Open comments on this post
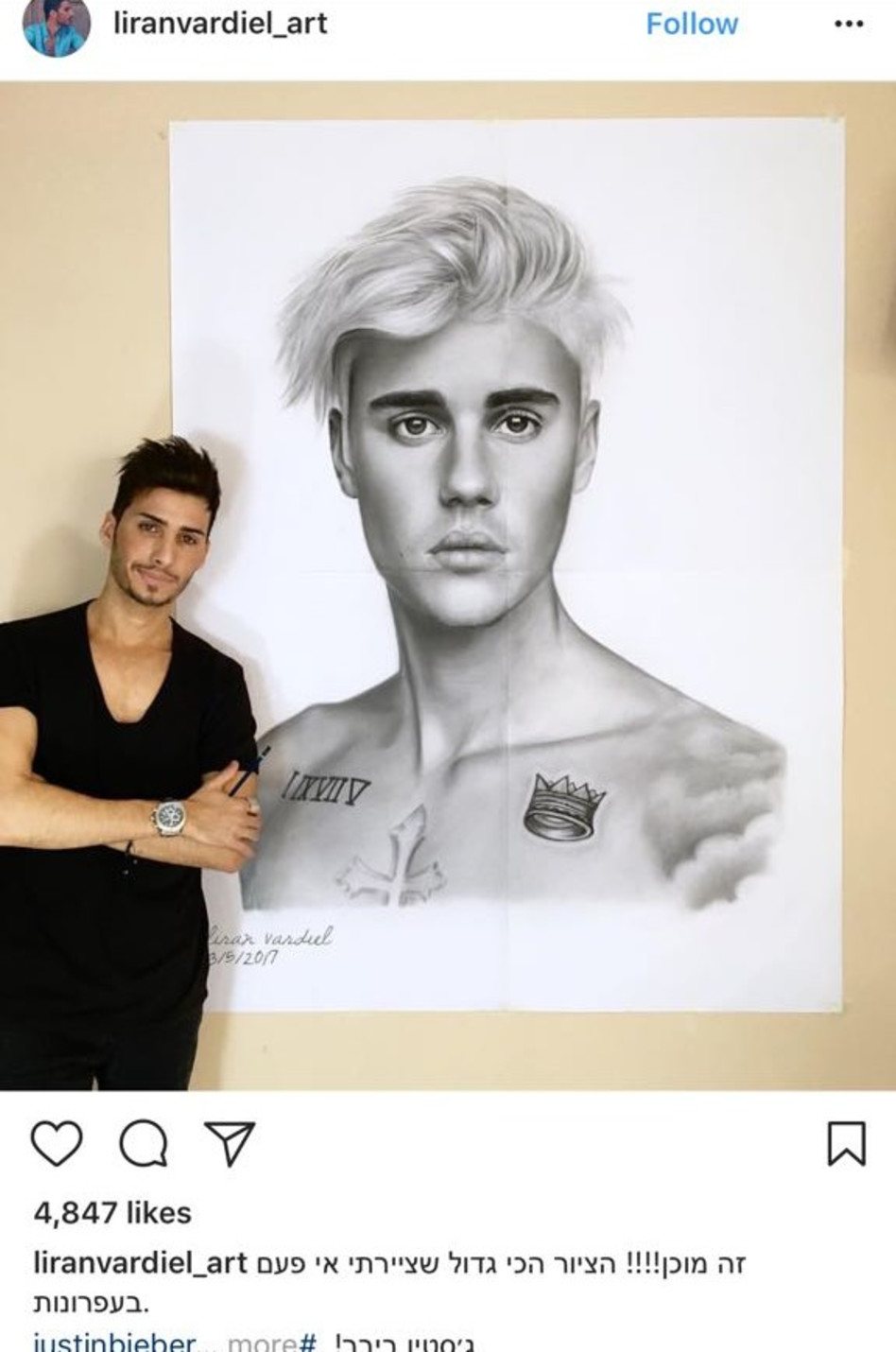Image resolution: width=896 pixels, height=1352 pixels. tap(144, 1144)
